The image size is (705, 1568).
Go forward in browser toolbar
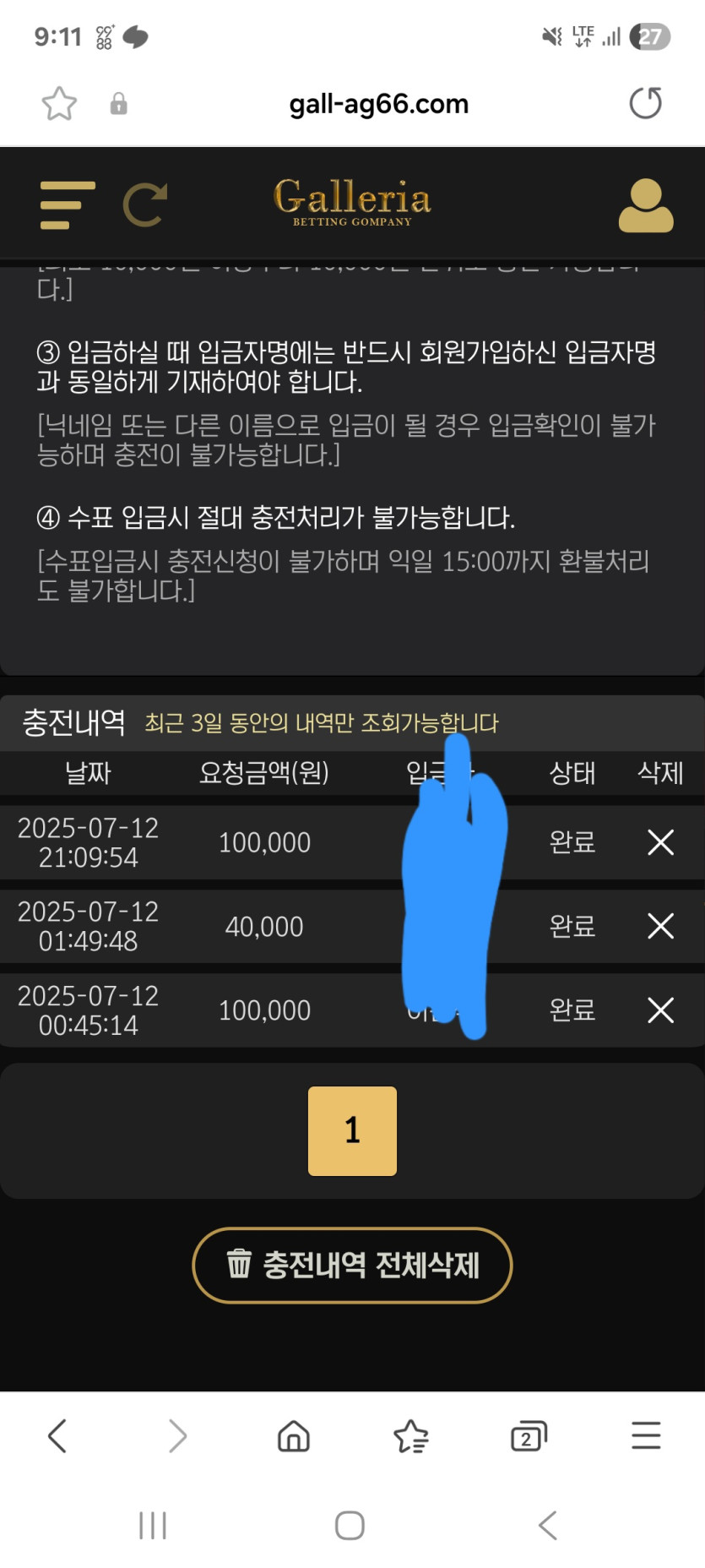pyautogui.click(x=176, y=1435)
